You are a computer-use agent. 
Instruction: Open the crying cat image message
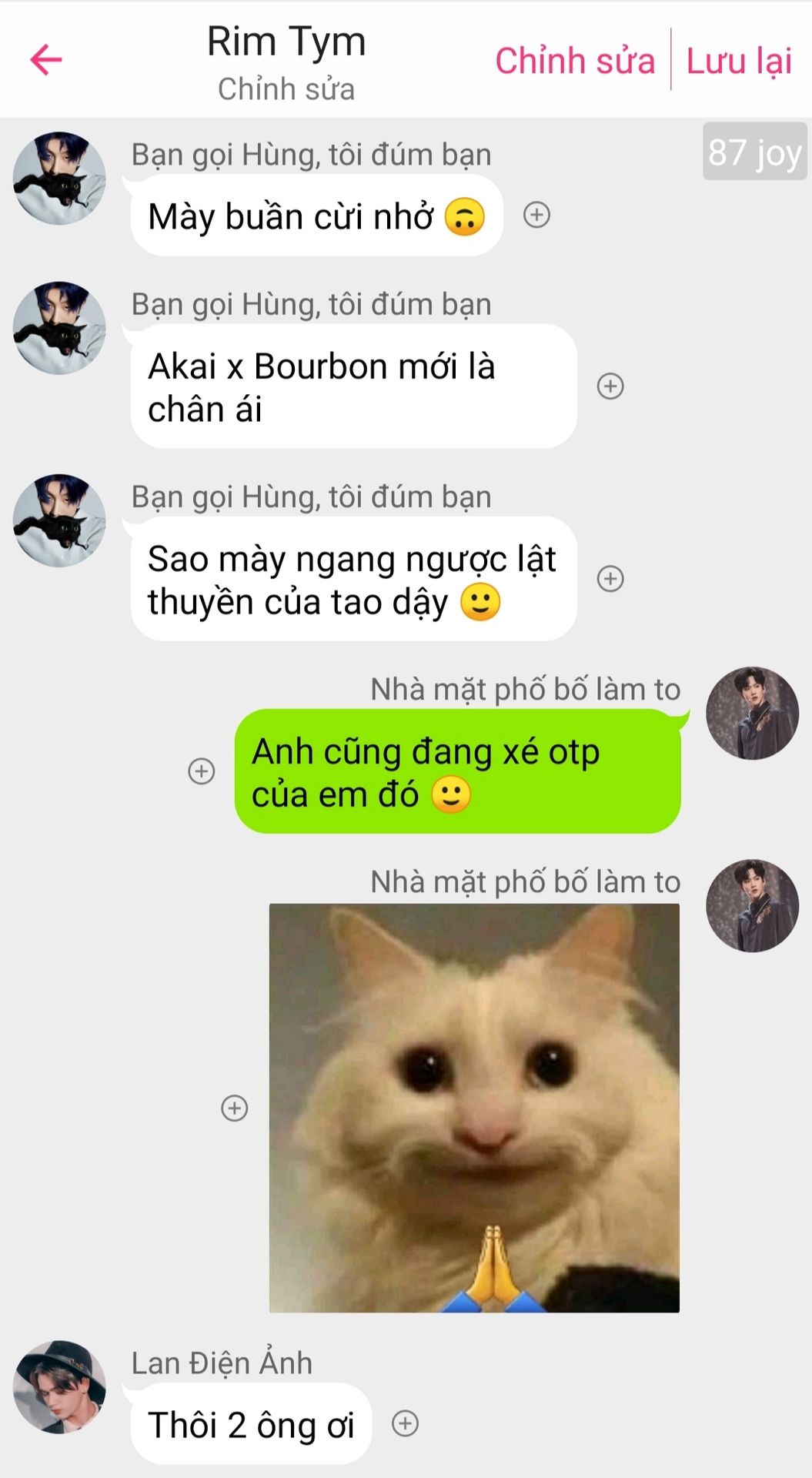[474, 1108]
